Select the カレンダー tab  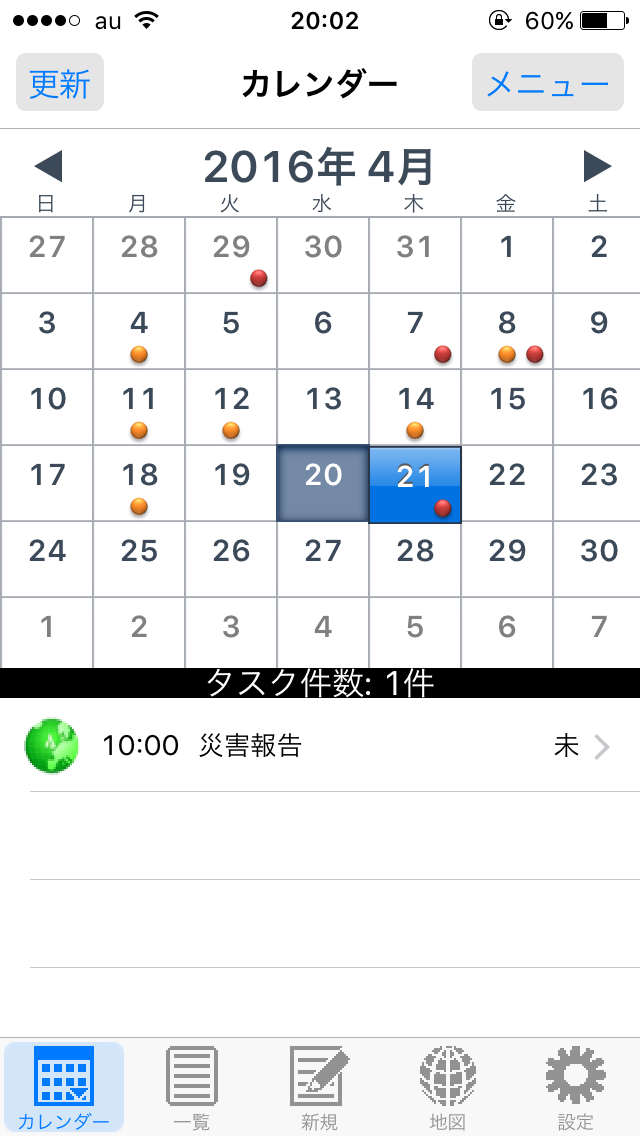[x=64, y=1087]
